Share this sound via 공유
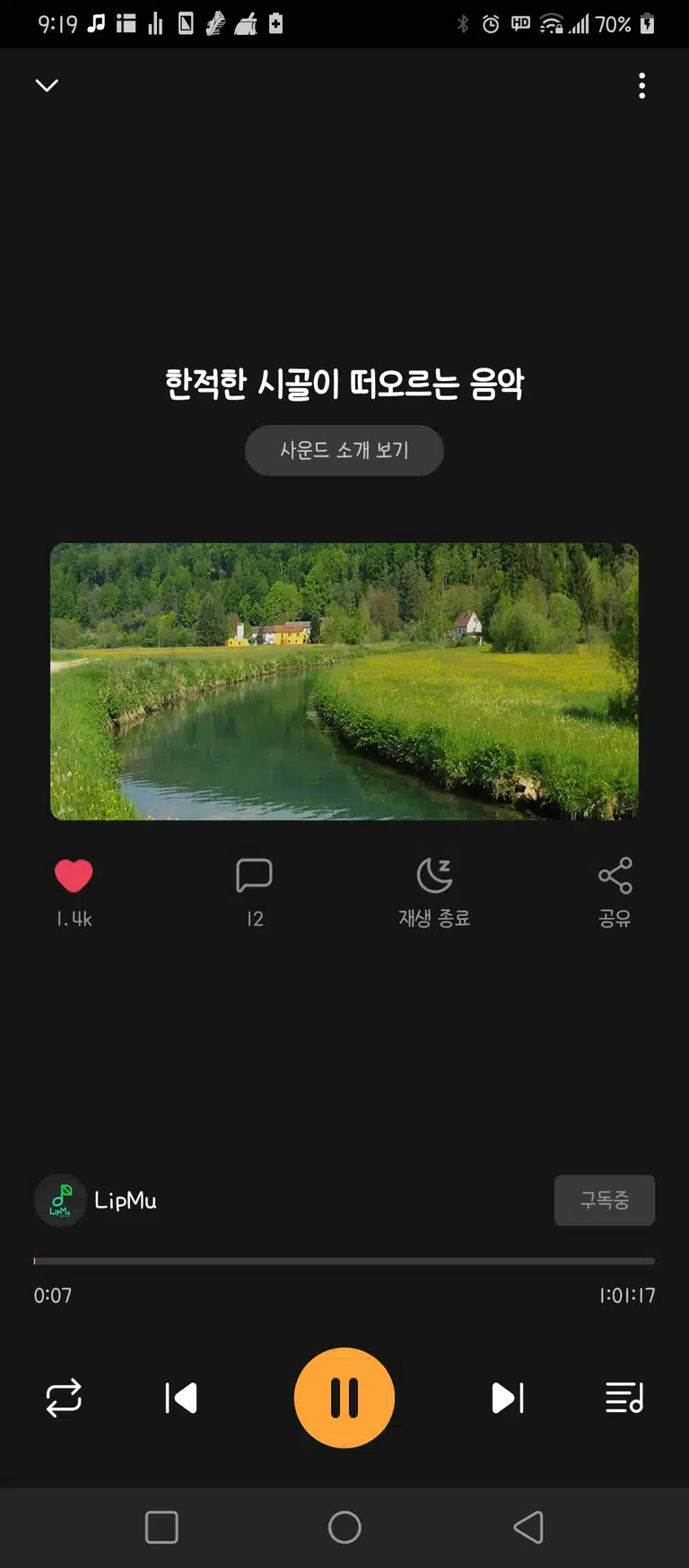The height and width of the screenshot is (1568, 689). 615,892
